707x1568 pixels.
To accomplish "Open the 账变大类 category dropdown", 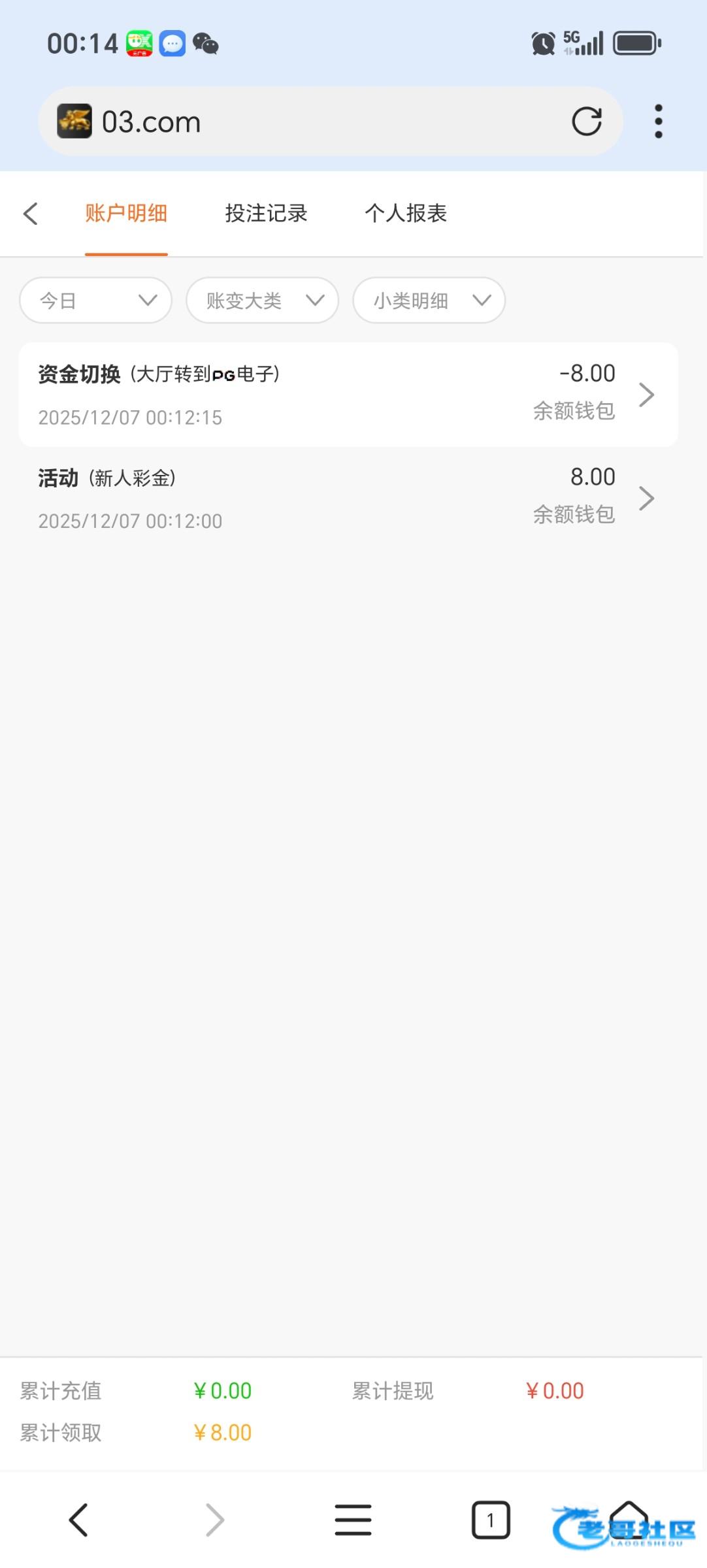I will (x=262, y=301).
